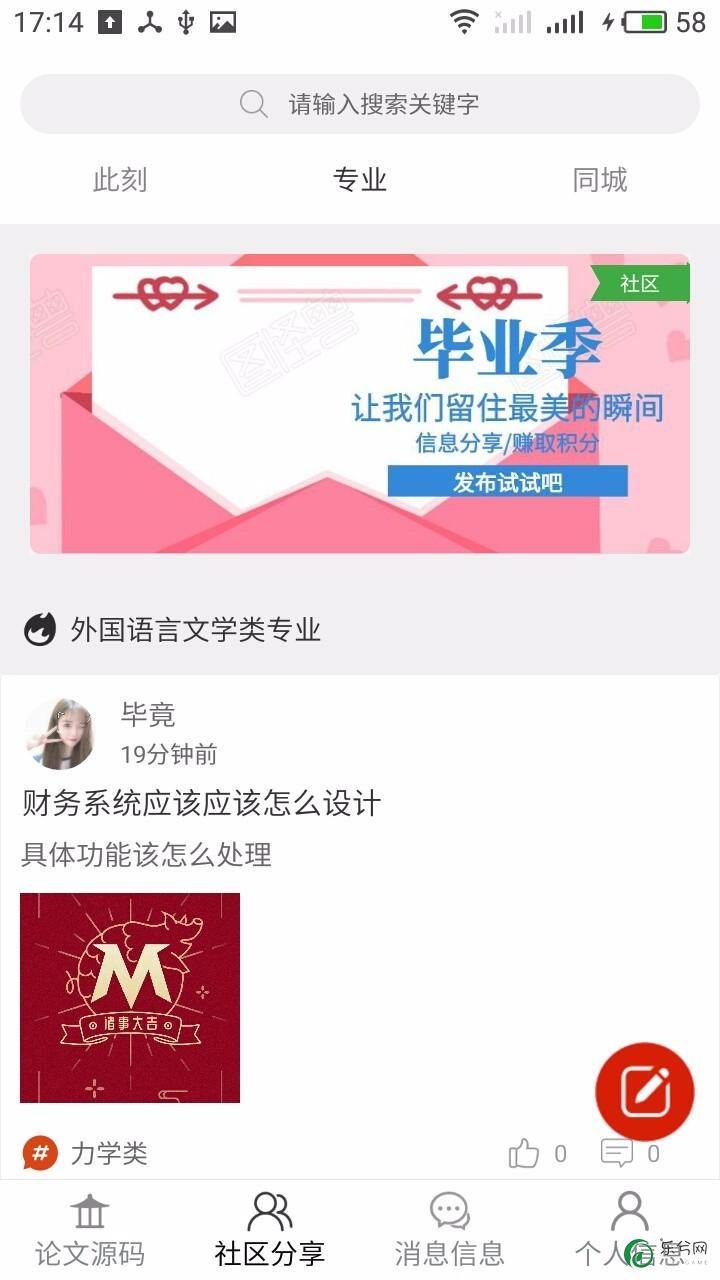Image resolution: width=720 pixels, height=1280 pixels.
Task: Open the 个人信息 profile tab
Action: 630,1230
